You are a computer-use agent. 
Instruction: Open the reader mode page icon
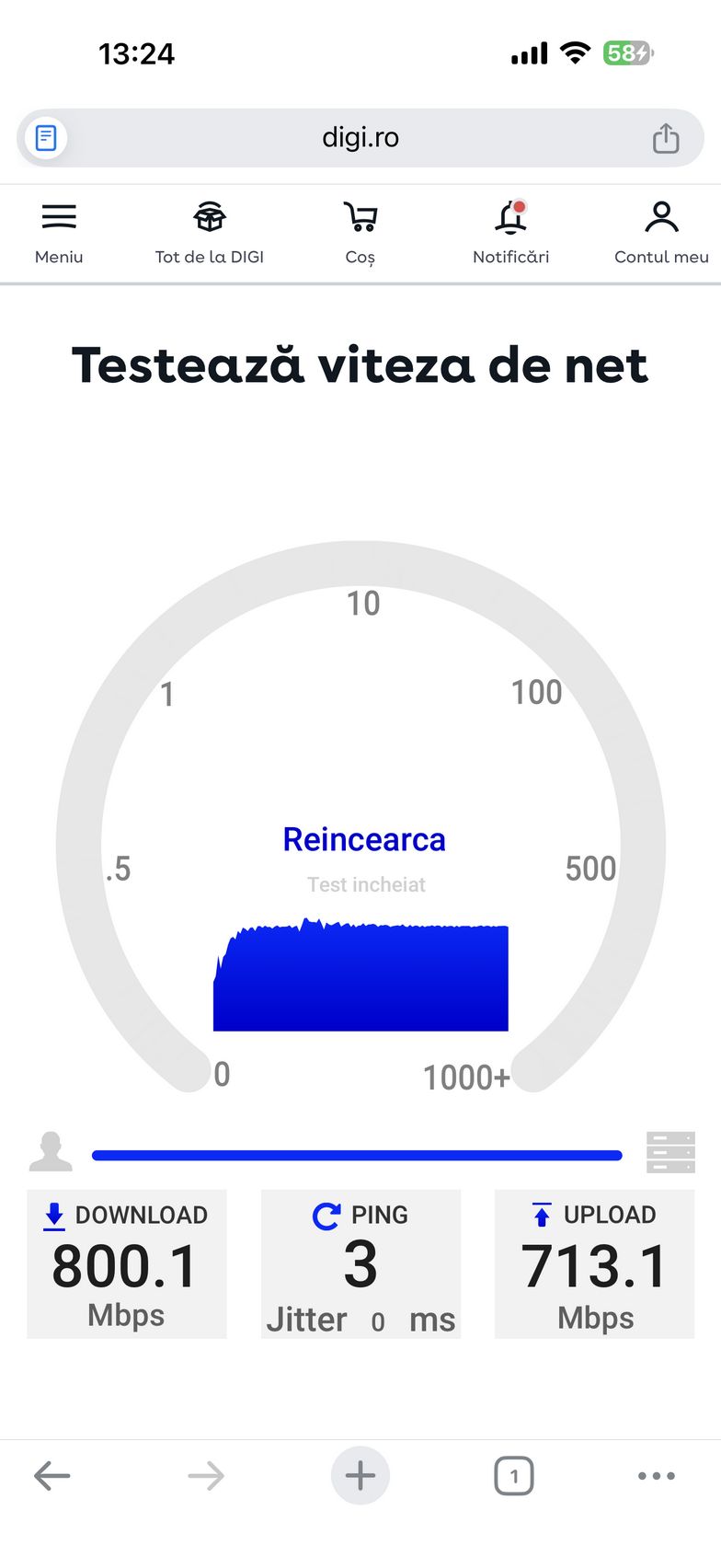coord(46,138)
